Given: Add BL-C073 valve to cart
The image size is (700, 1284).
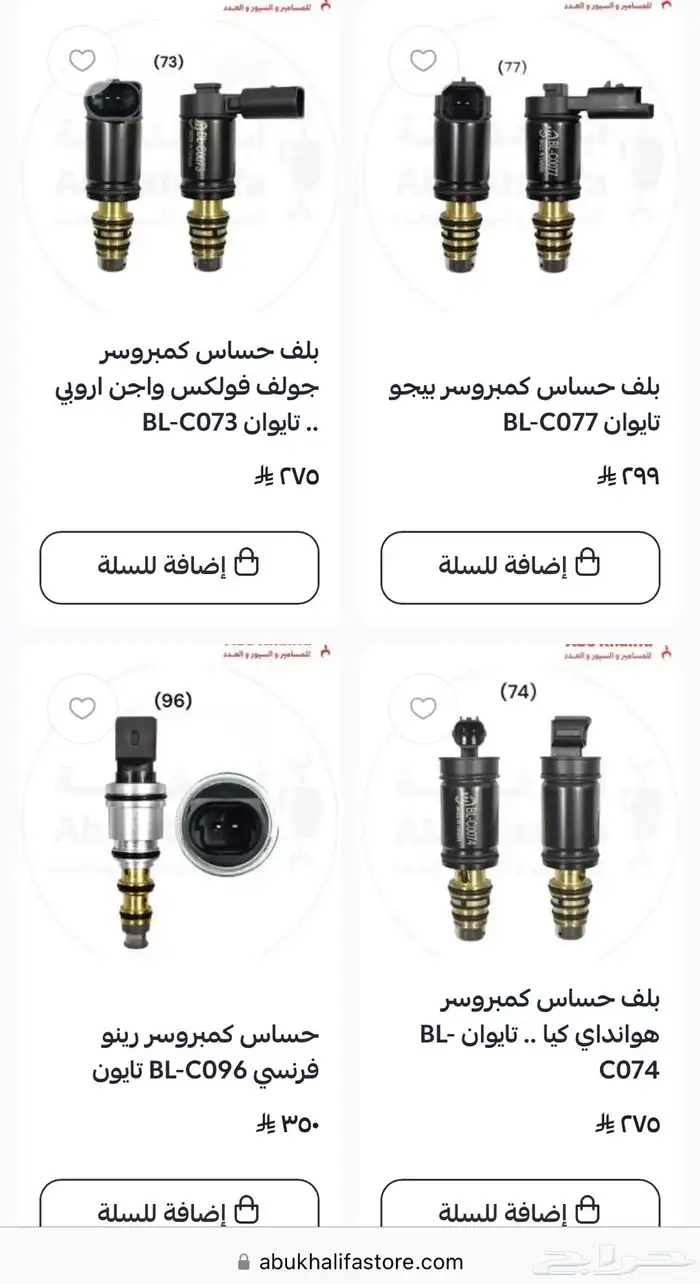Looking at the screenshot, I should (179, 566).
